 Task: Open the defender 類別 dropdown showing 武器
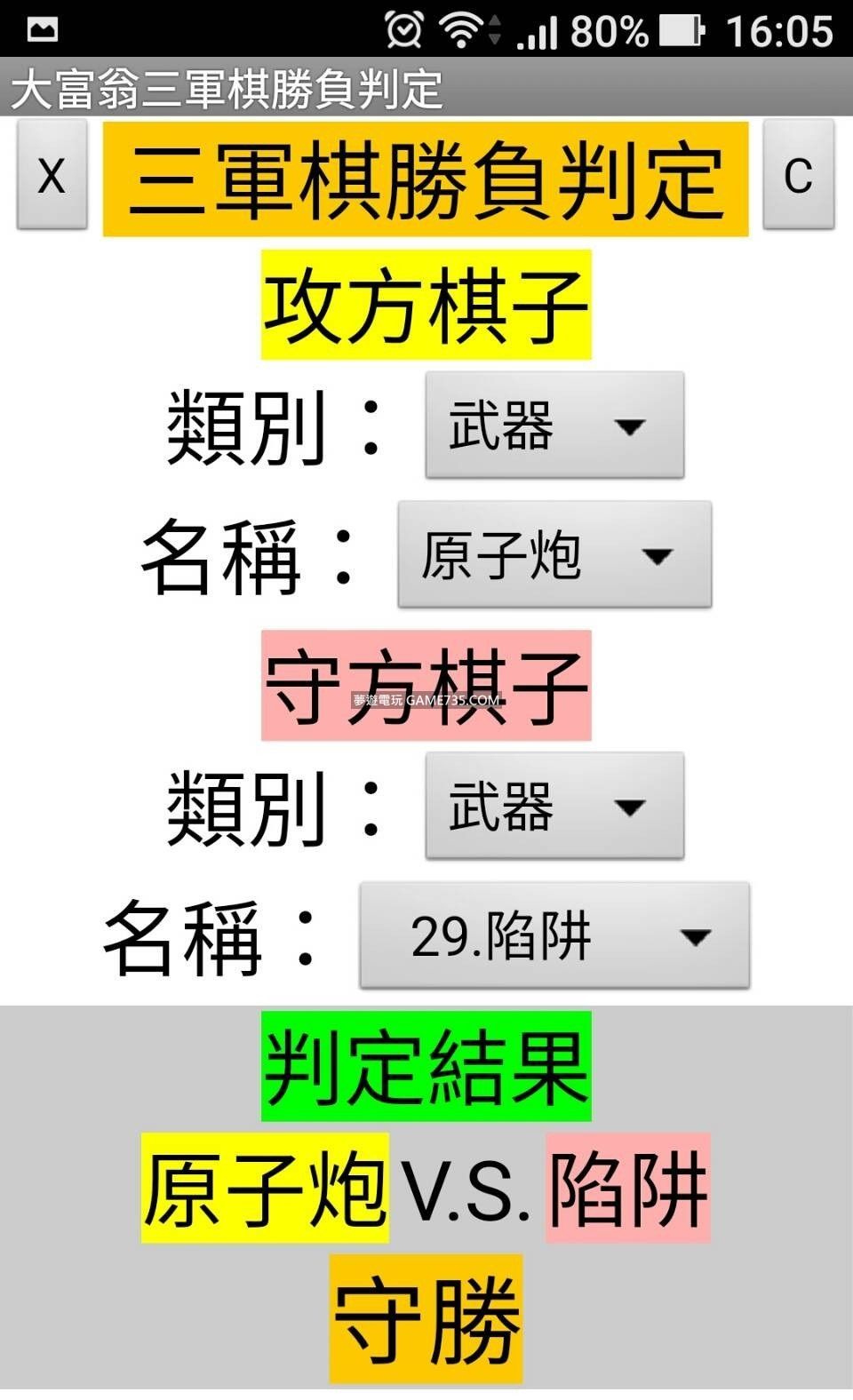point(554,806)
